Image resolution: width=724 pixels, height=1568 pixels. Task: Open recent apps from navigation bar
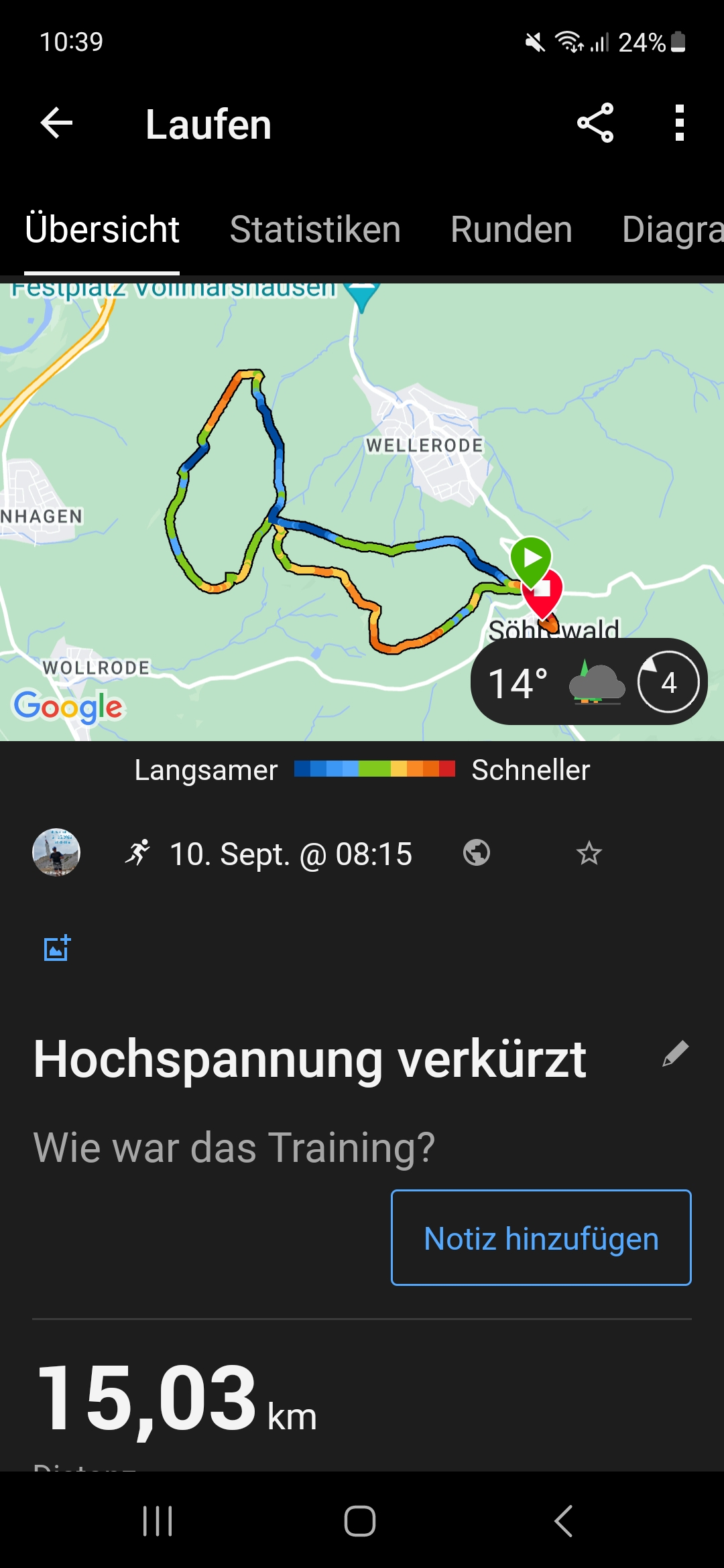(x=158, y=1521)
